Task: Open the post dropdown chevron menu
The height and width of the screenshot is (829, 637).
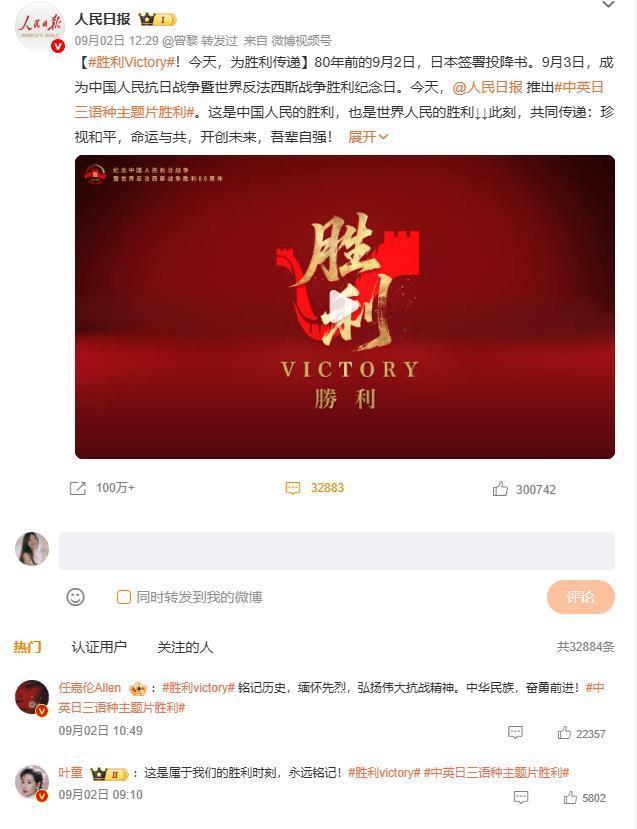Action: [608, 5]
